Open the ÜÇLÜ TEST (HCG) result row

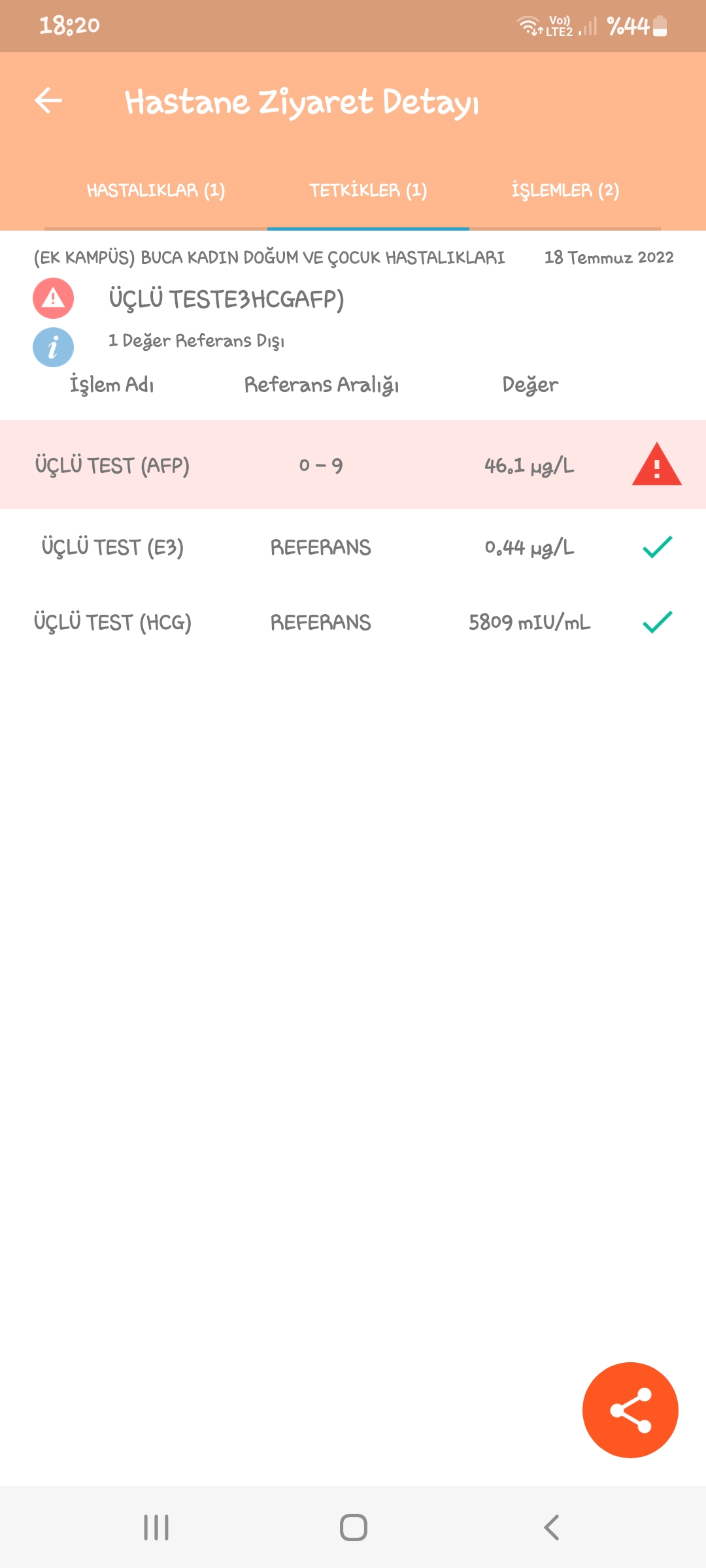pyautogui.click(x=353, y=622)
